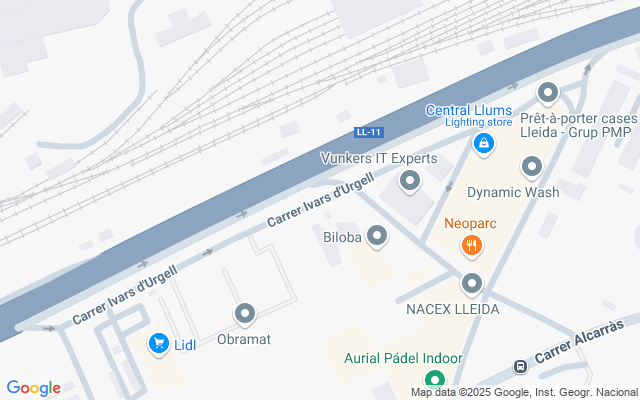Tap the Biloba location pin

tap(377, 236)
